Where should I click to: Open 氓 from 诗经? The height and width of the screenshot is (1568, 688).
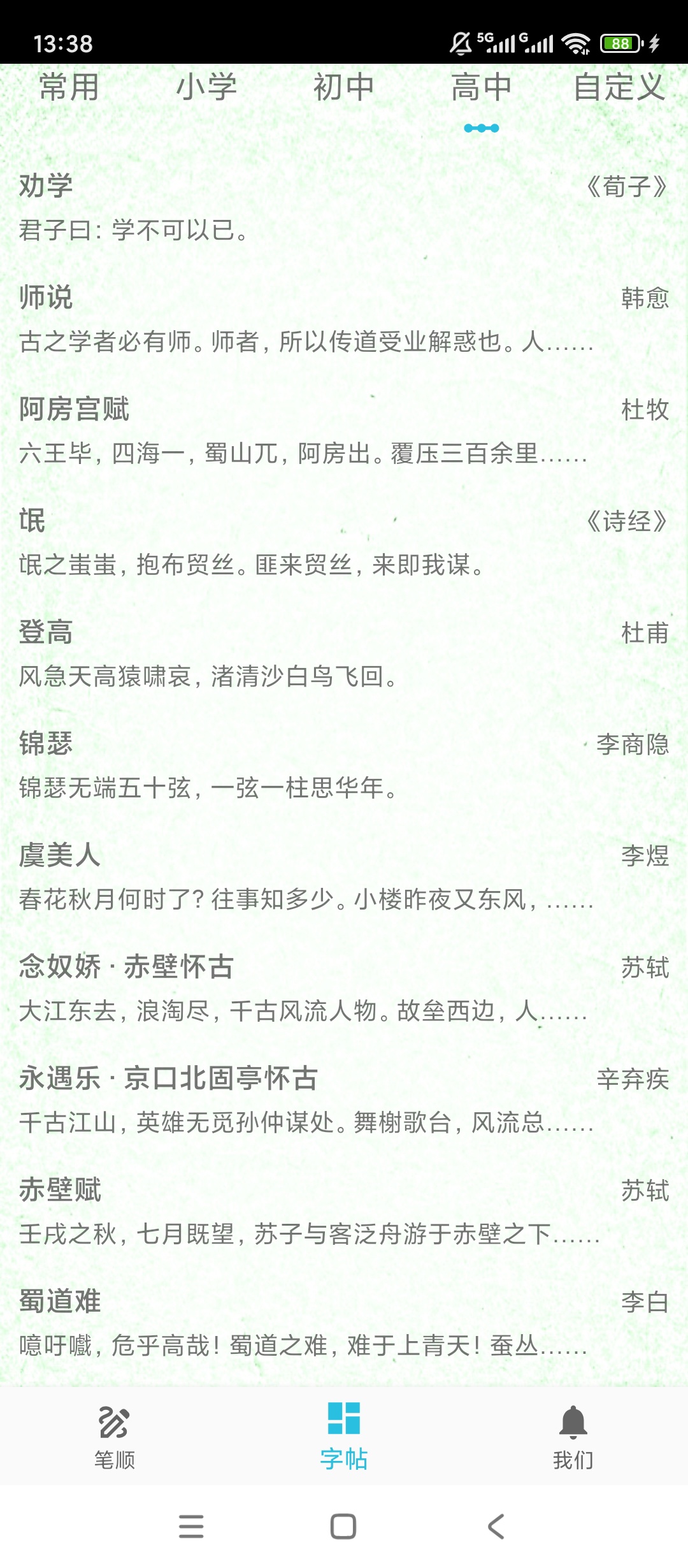point(344,542)
